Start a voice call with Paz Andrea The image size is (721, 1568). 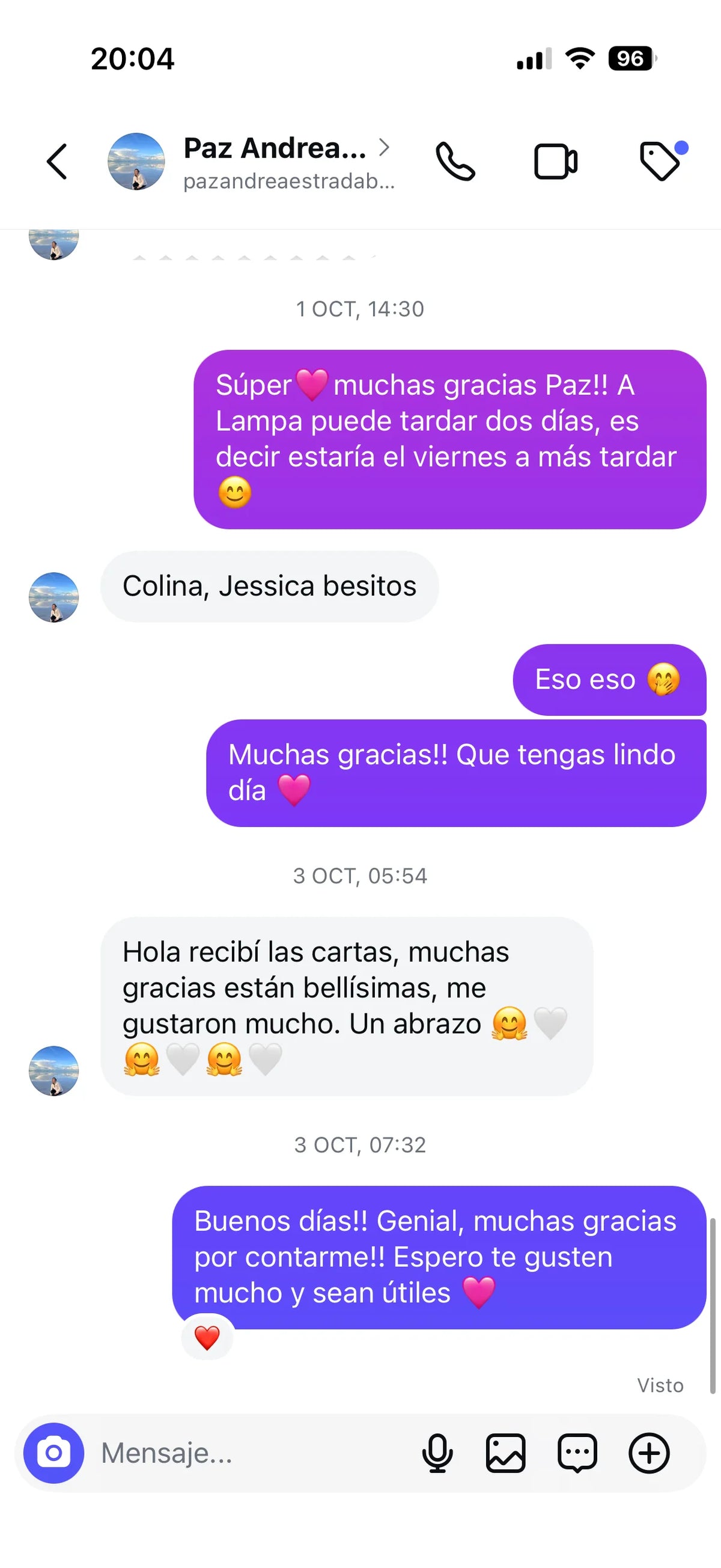tap(455, 161)
